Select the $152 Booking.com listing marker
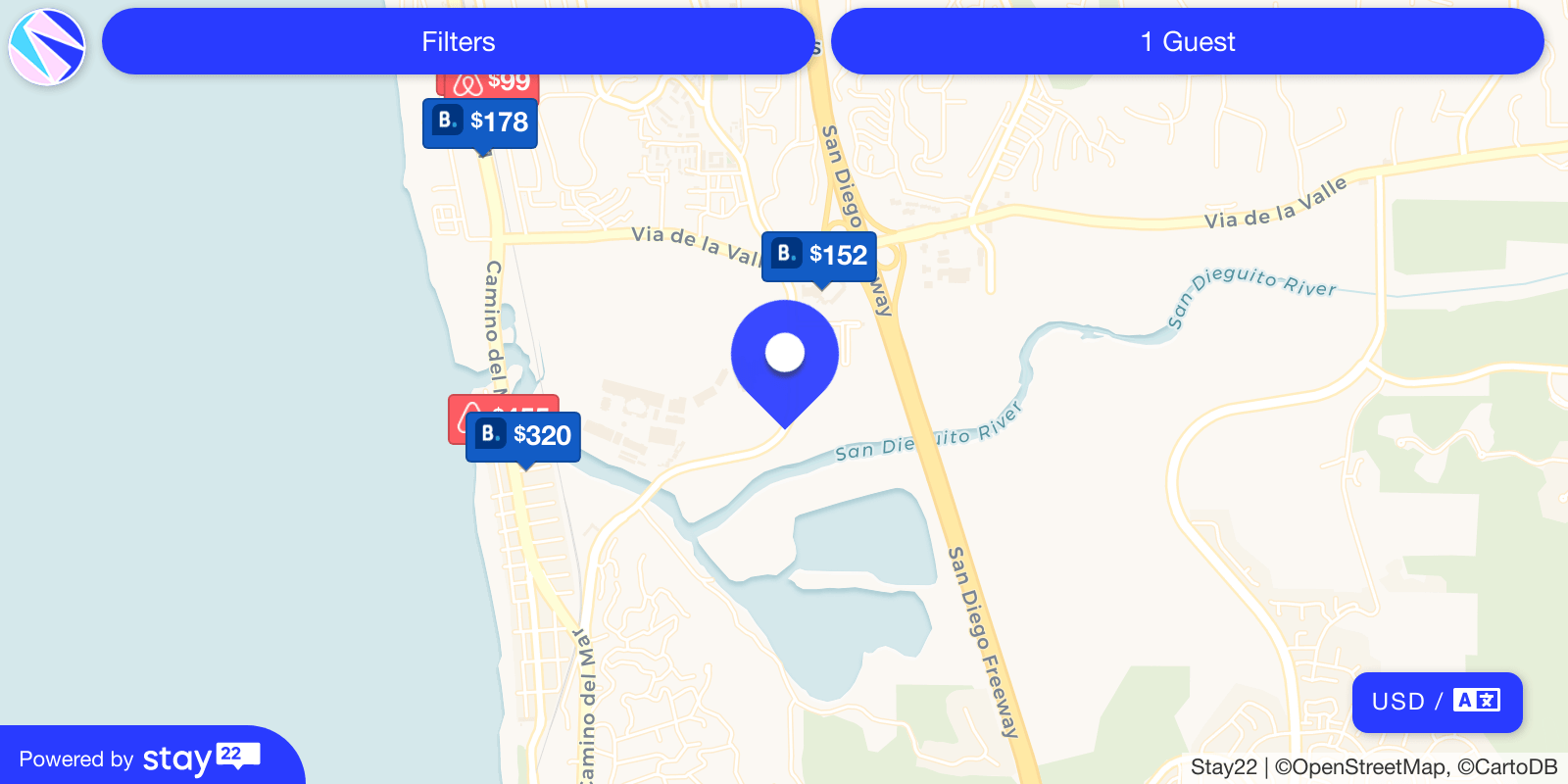Viewport: 1568px width, 784px height. point(819,255)
